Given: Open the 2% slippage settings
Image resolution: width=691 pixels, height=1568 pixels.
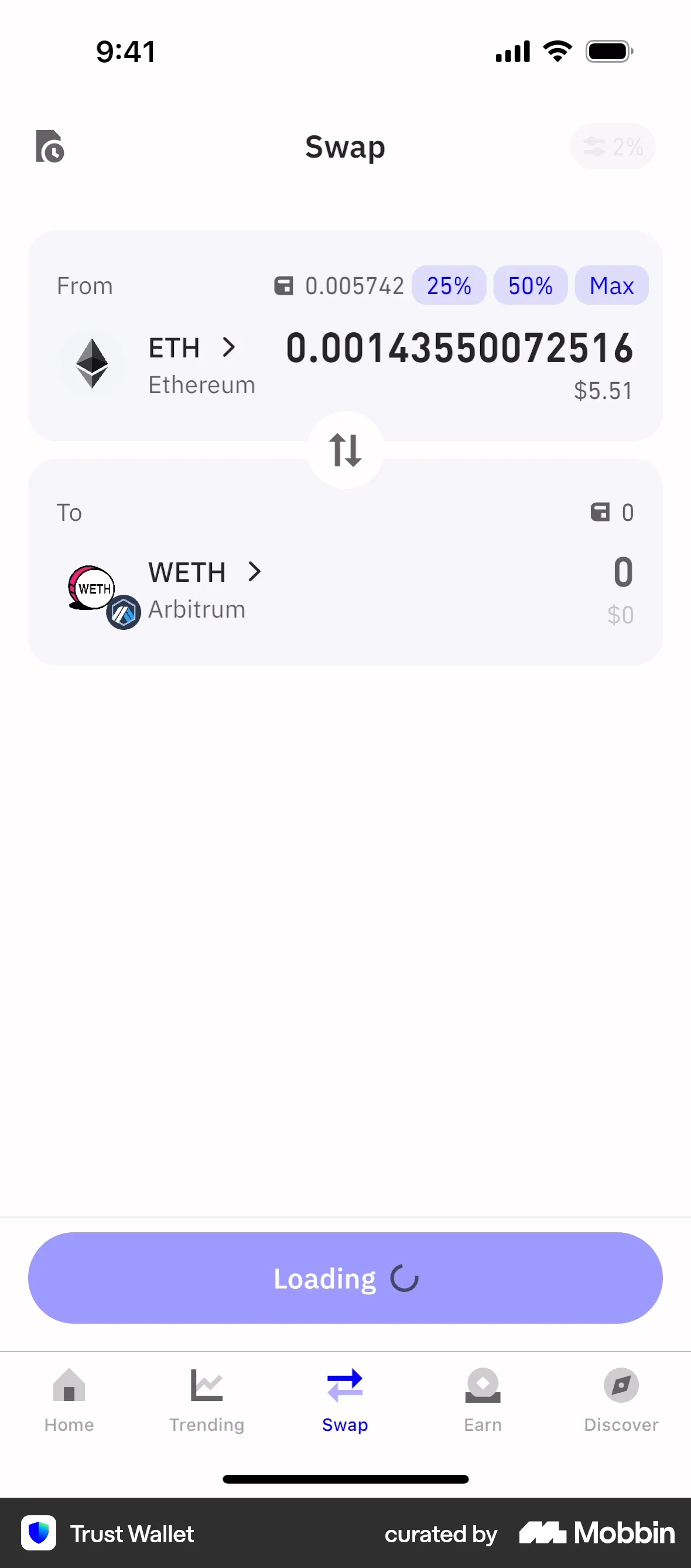Looking at the screenshot, I should [x=613, y=146].
